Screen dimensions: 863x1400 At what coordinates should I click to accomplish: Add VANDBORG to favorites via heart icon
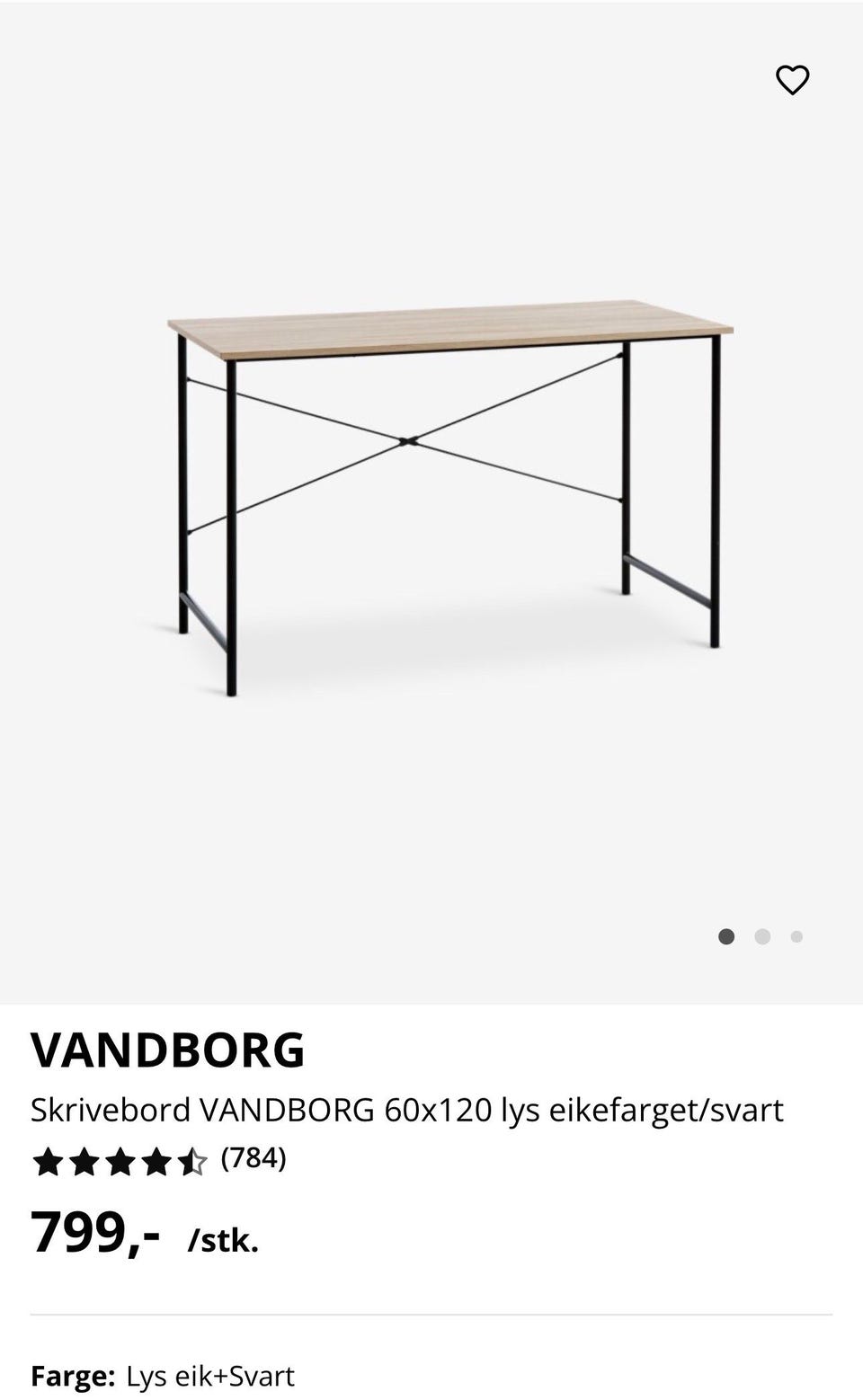coord(792,81)
